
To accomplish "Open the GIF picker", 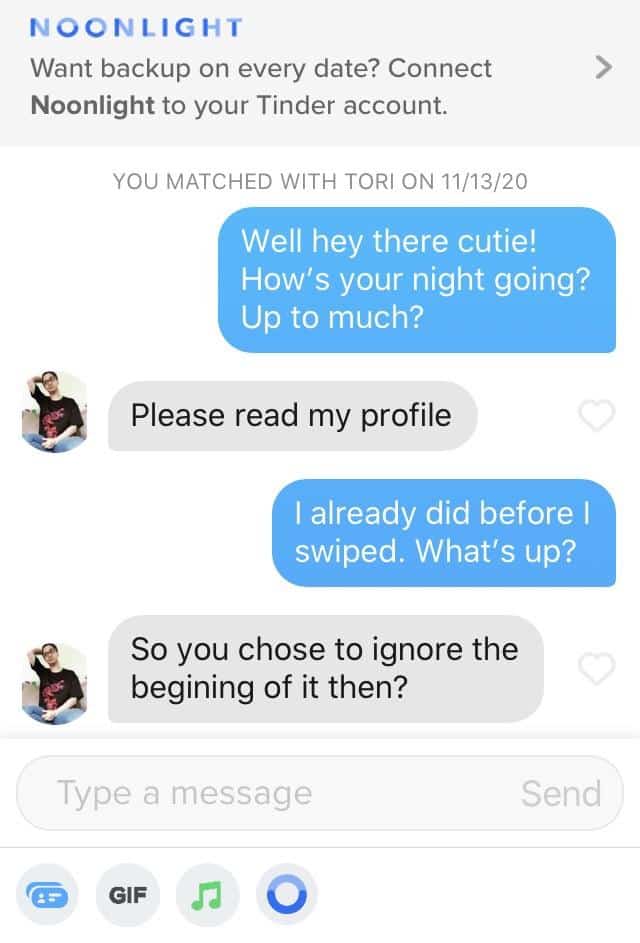I will (x=127, y=893).
